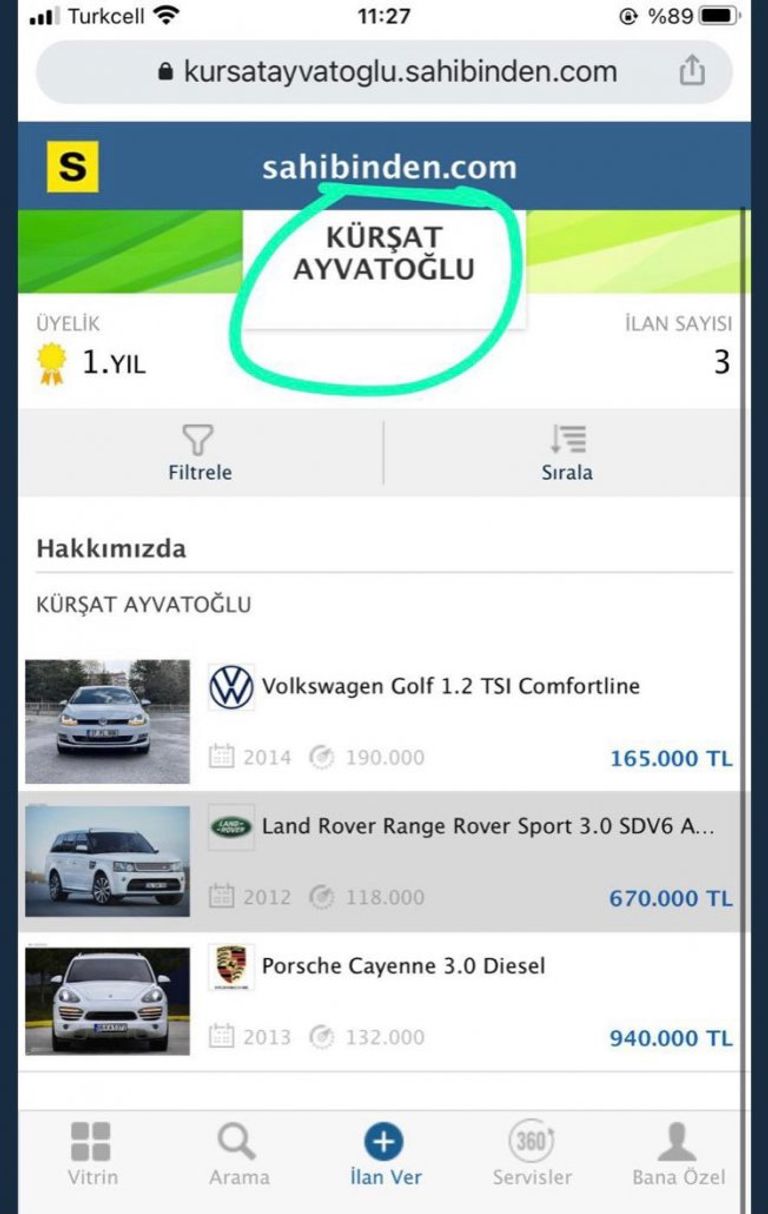768x1214 pixels.
Task: Go to the Arama search tab
Action: click(238, 1153)
